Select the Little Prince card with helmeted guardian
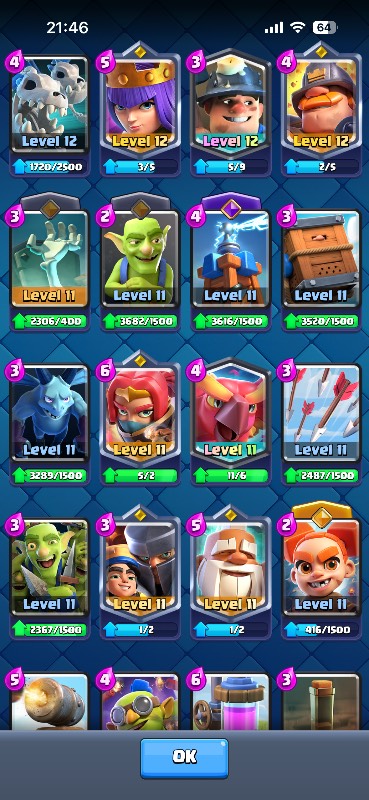 tap(140, 574)
